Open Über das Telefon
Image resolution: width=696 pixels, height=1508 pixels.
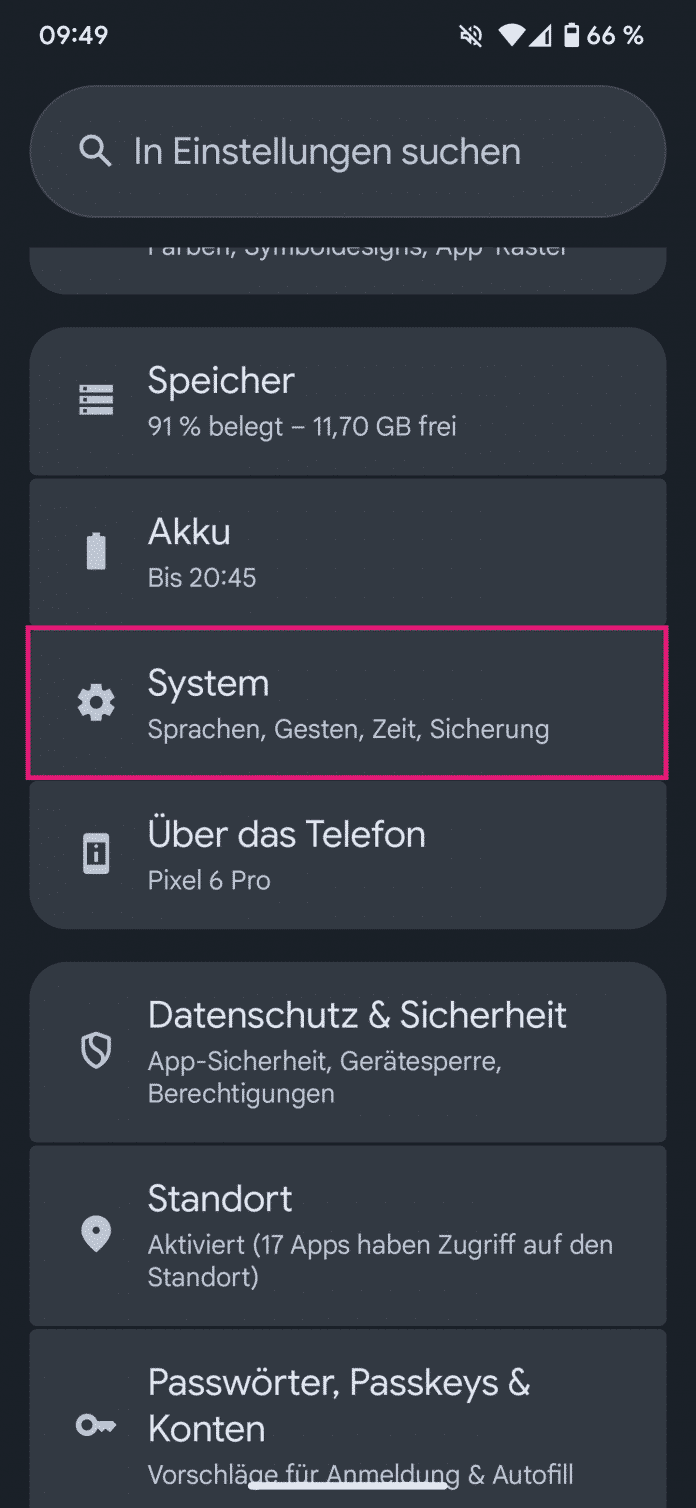347,854
